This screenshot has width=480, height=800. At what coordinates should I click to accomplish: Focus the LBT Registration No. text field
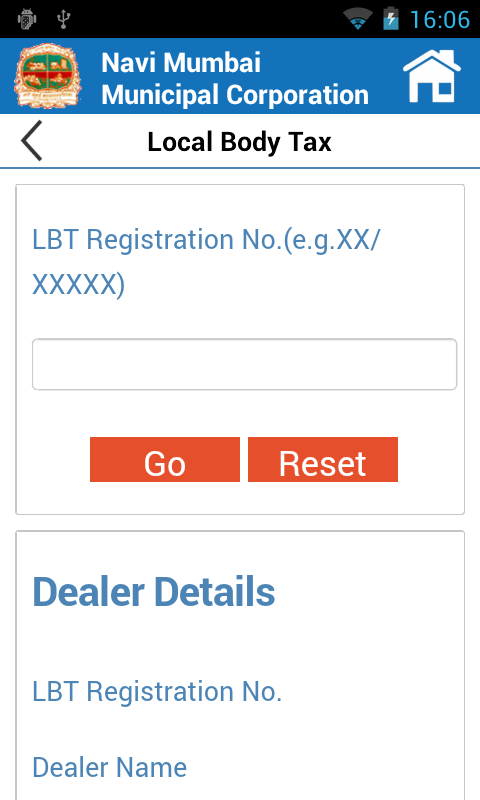244,364
